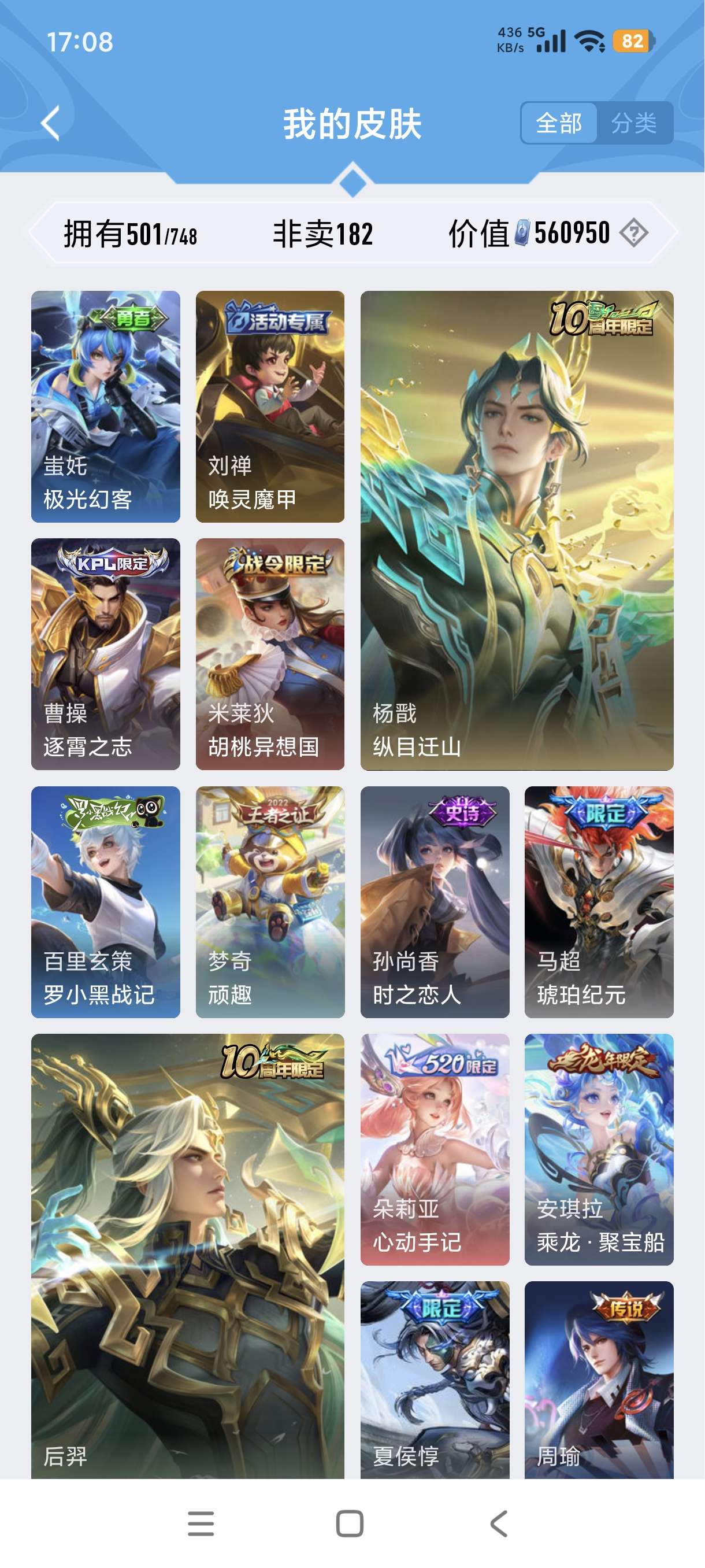This screenshot has width=705, height=1568.
Task: Open the 曹操 逐霄之志 skin card
Action: pyautogui.click(x=105, y=654)
